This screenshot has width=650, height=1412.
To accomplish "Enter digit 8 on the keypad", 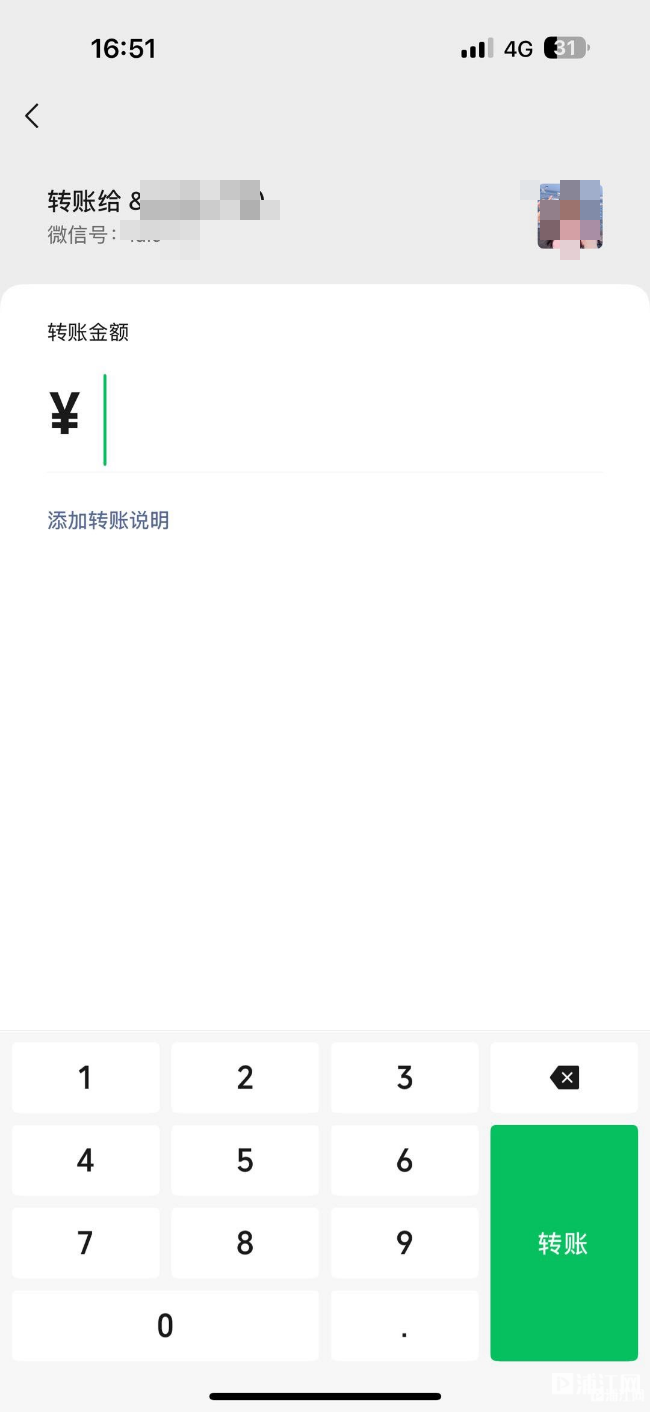I will tap(245, 1243).
